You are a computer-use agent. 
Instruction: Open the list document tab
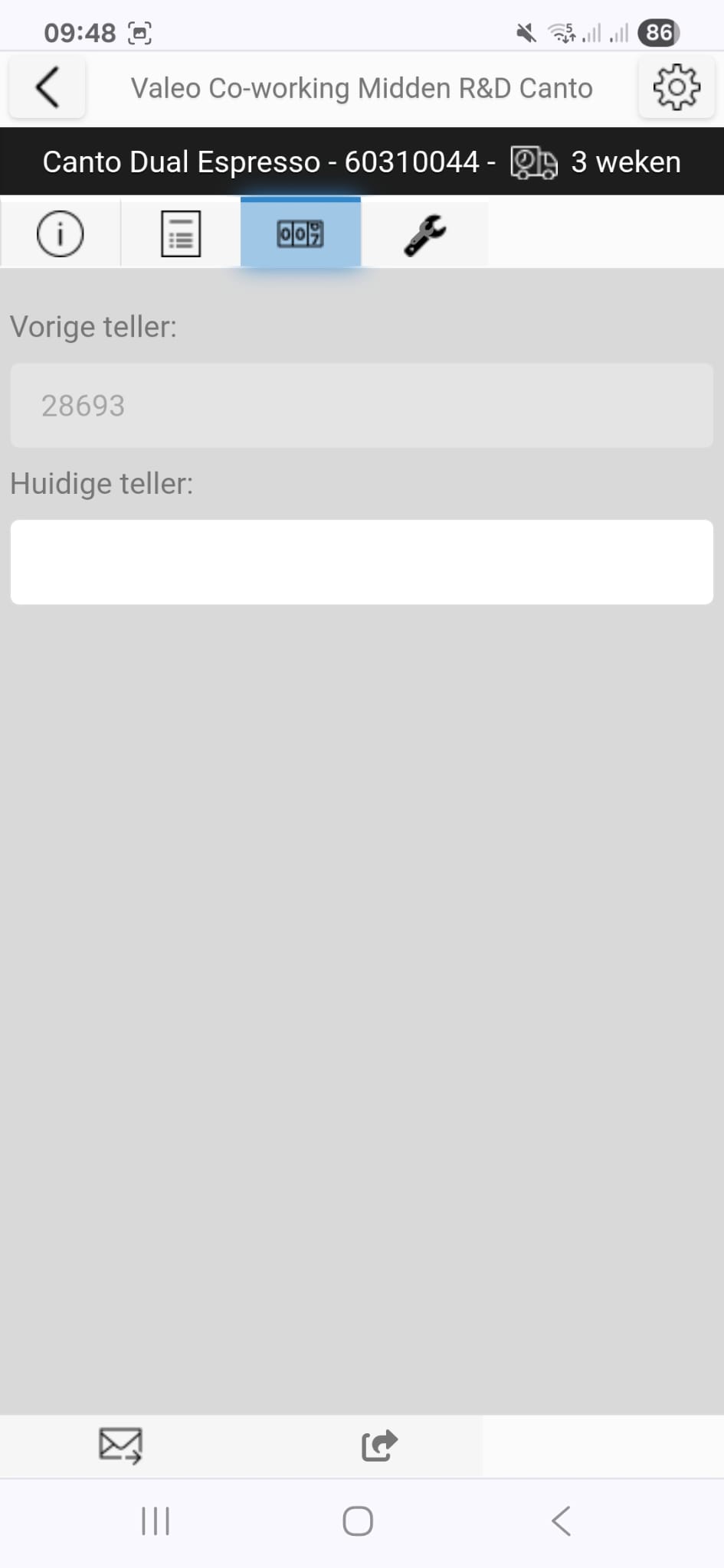181,233
